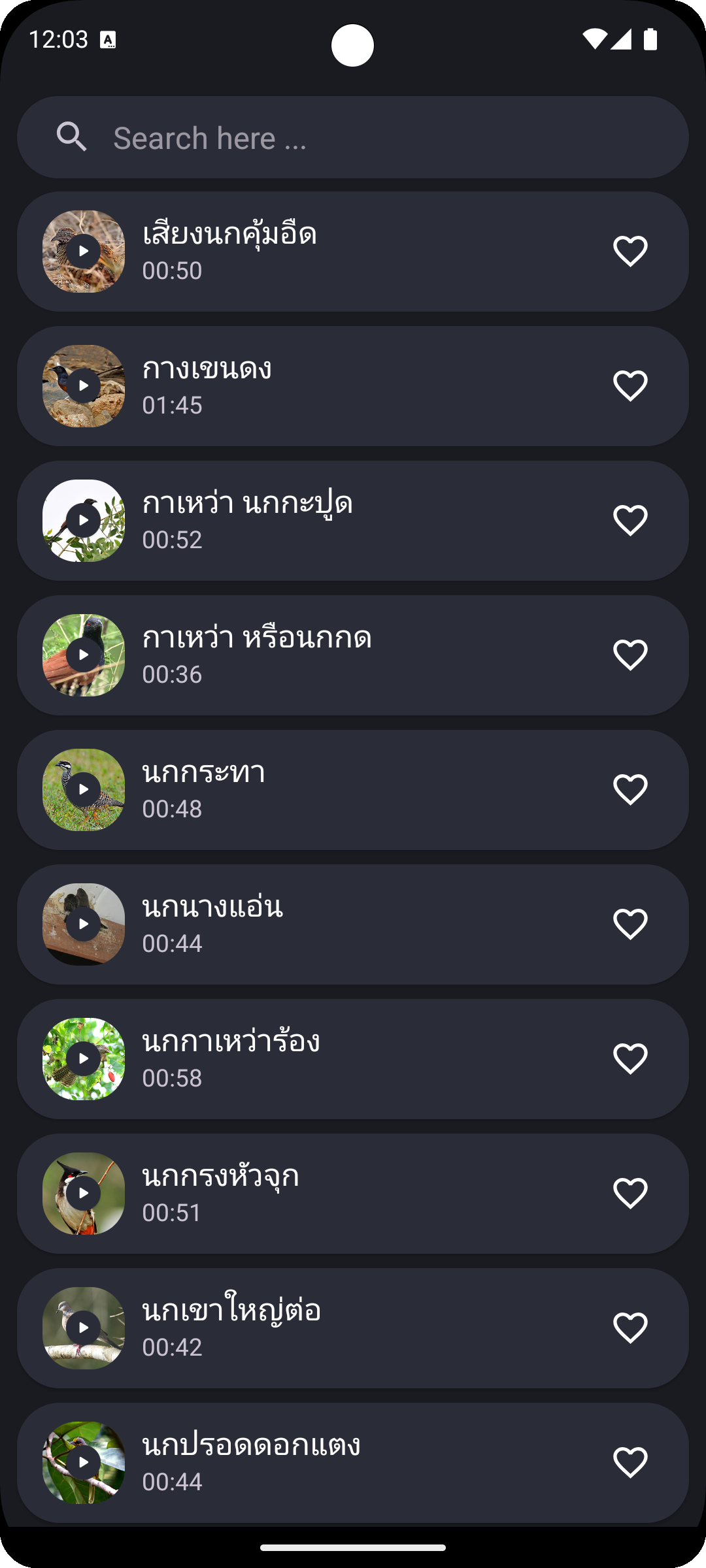Select the นกเขาใหญ่ต่อ list item
Viewport: 706px width, 1568px height.
point(353,1328)
